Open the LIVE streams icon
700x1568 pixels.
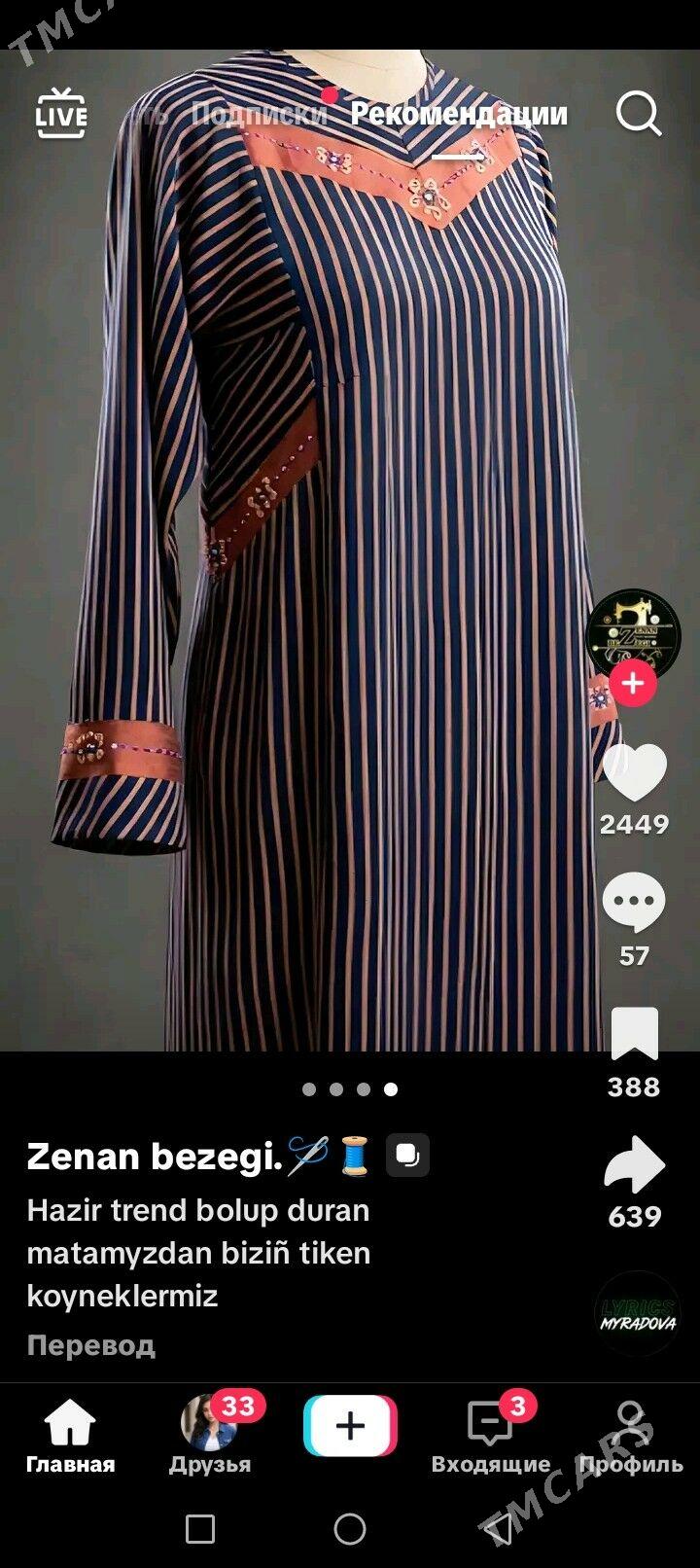(61, 114)
